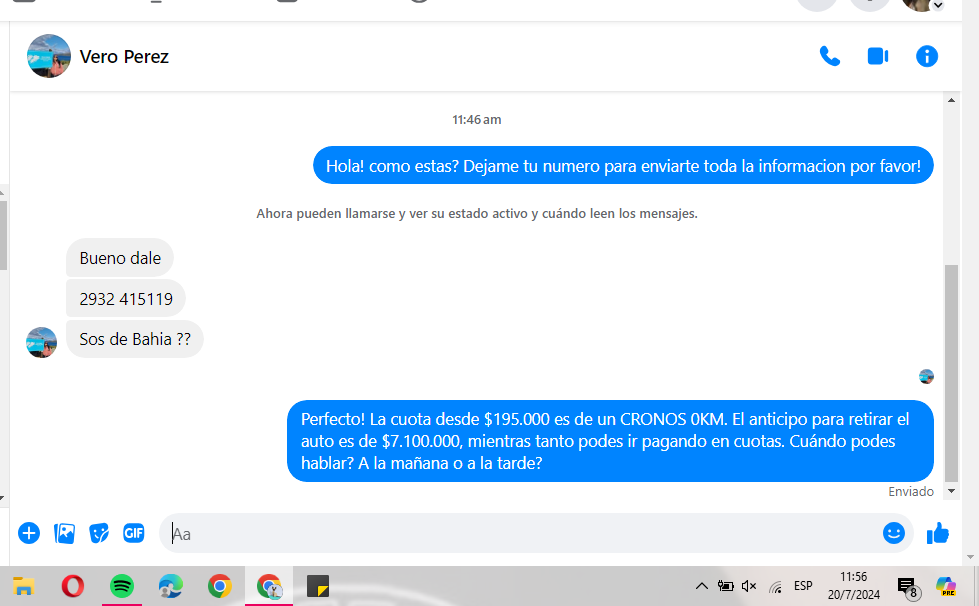Show hidden system tray icons
The width and height of the screenshot is (979, 606).
tap(701, 586)
